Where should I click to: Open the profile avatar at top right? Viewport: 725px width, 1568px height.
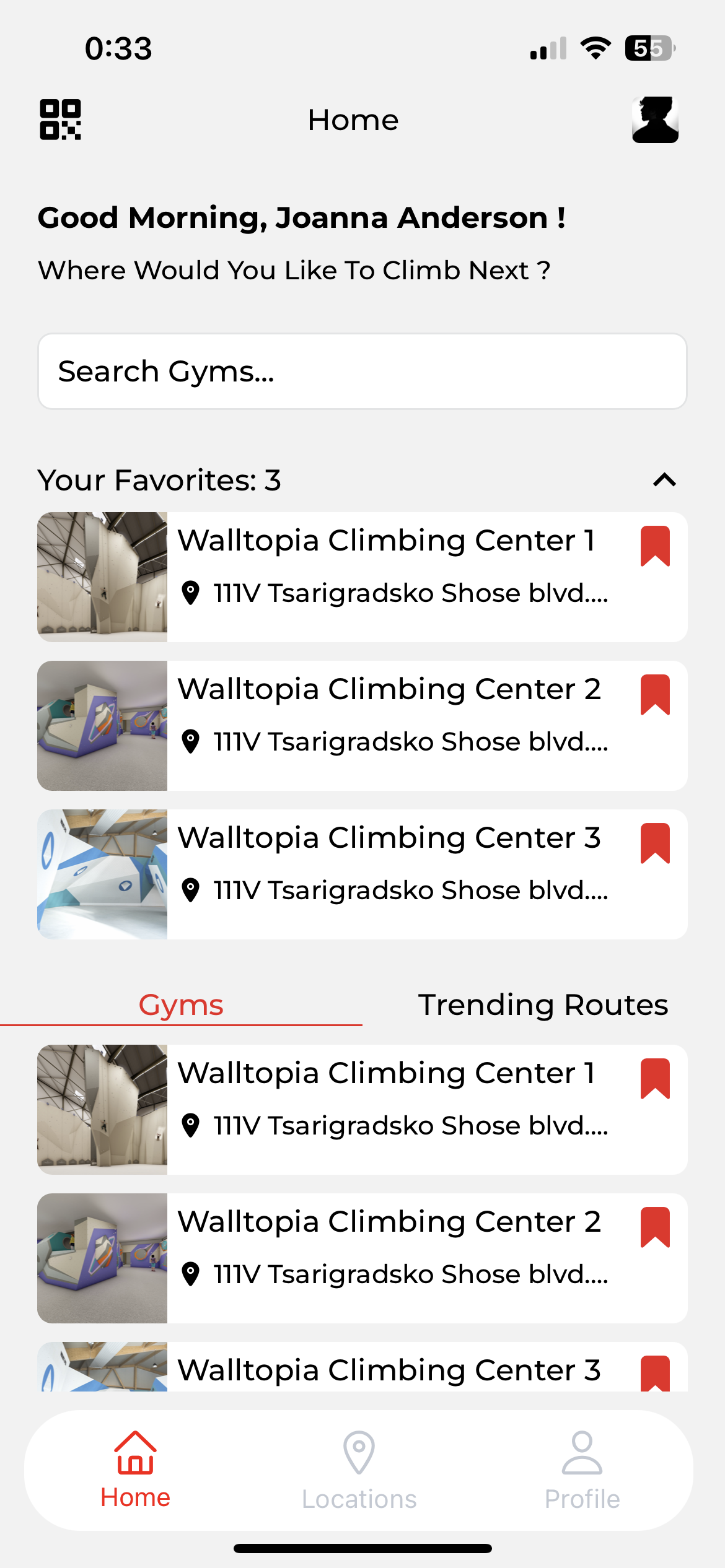(654, 120)
